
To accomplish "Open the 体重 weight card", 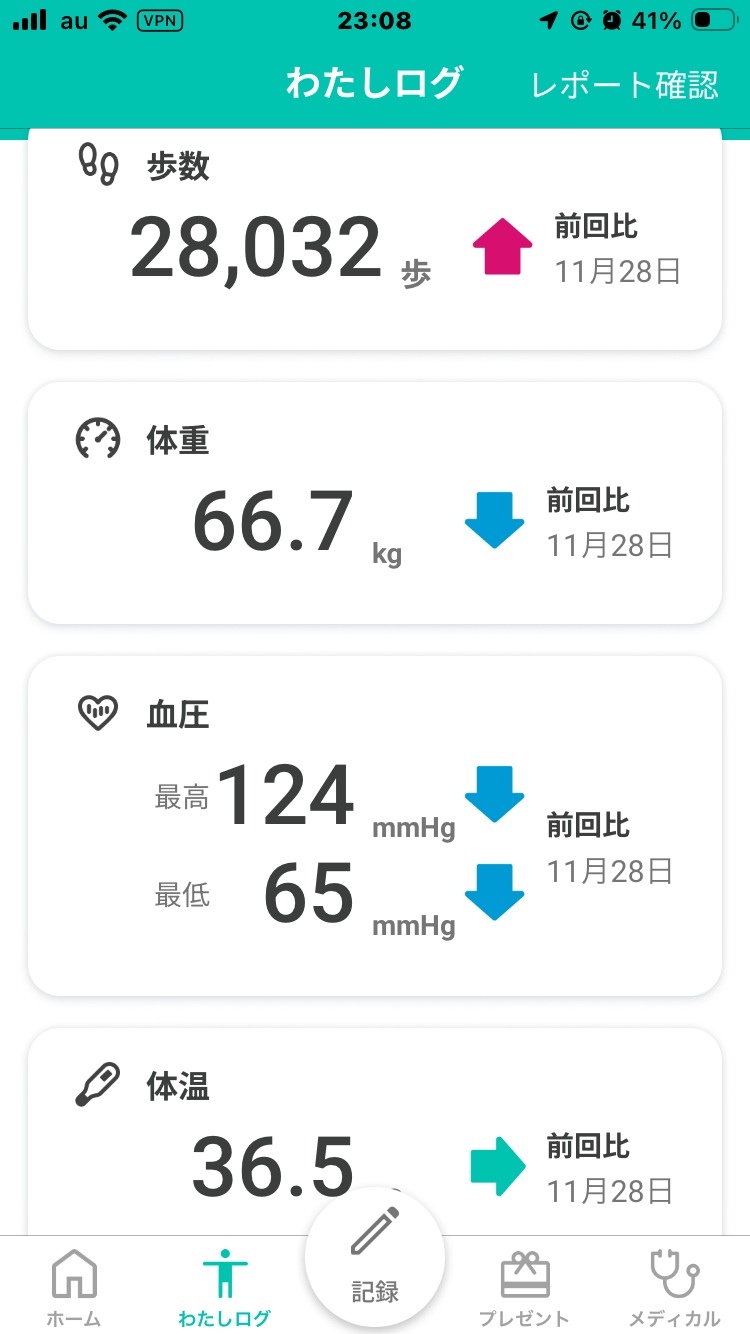I will click(x=374, y=503).
